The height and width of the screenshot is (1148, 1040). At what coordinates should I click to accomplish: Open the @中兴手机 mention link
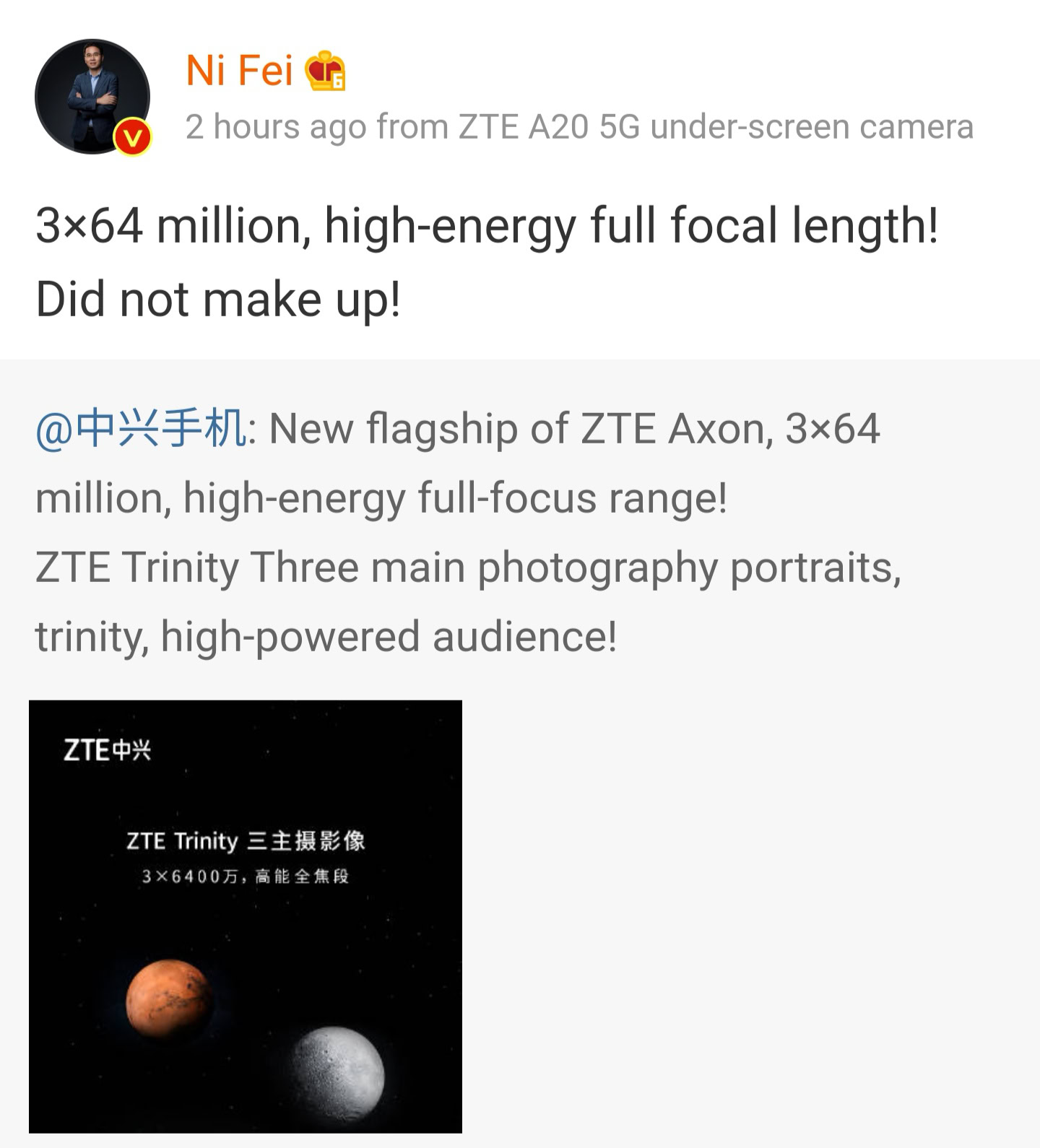coord(141,429)
